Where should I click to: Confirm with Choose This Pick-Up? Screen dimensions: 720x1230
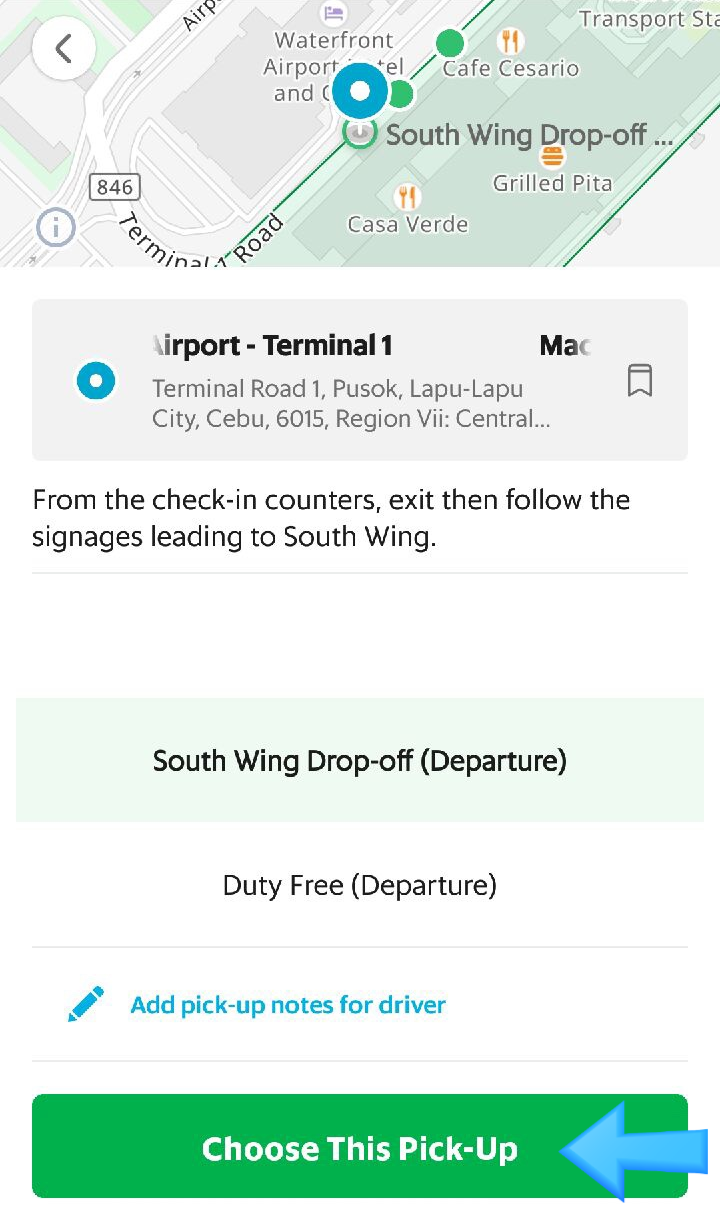tap(360, 1146)
